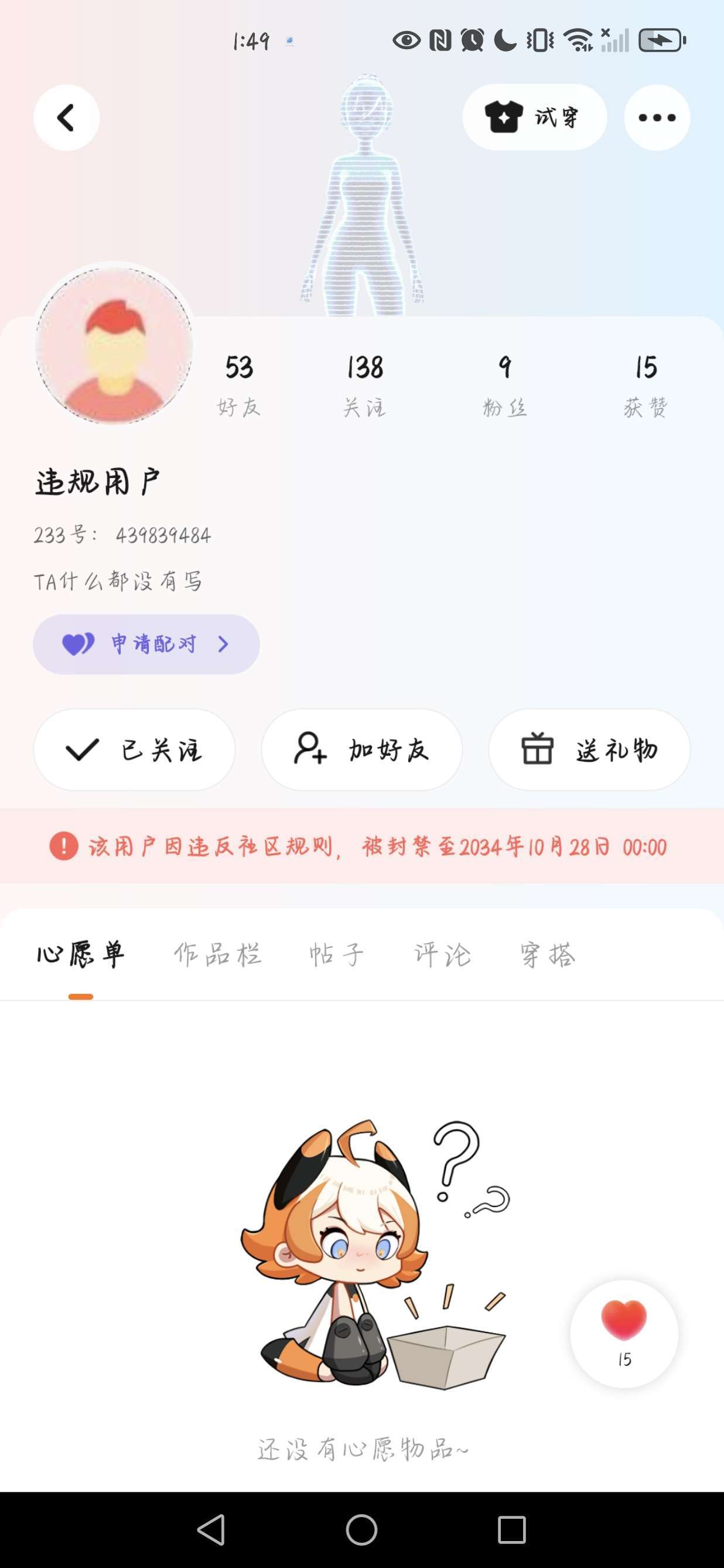This screenshot has width=724, height=1568.
Task: Tap the system home button
Action: (361, 1530)
